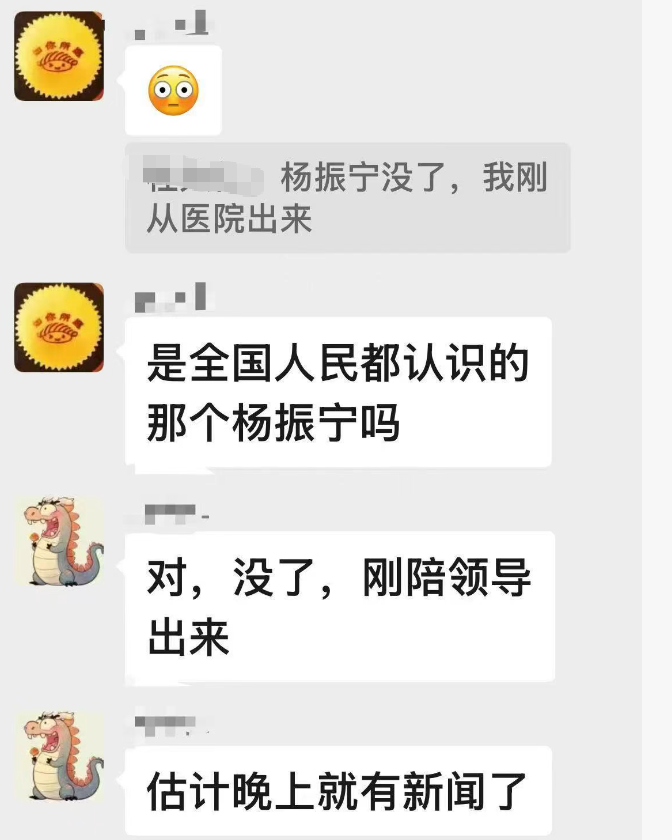Open avatar next to 是全国人民都认识的 message
Screen dimensions: 672x840
click(x=59, y=327)
